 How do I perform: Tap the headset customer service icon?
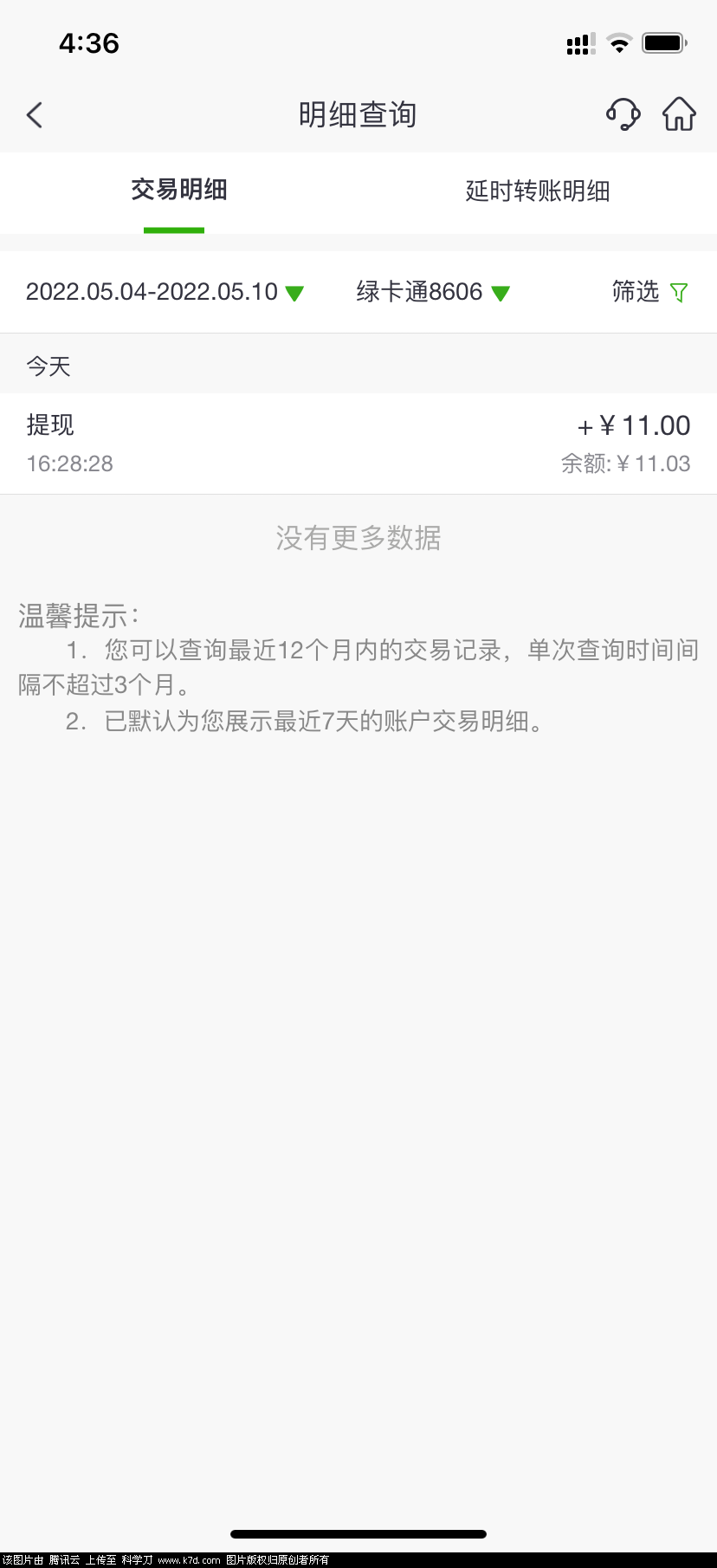[623, 113]
